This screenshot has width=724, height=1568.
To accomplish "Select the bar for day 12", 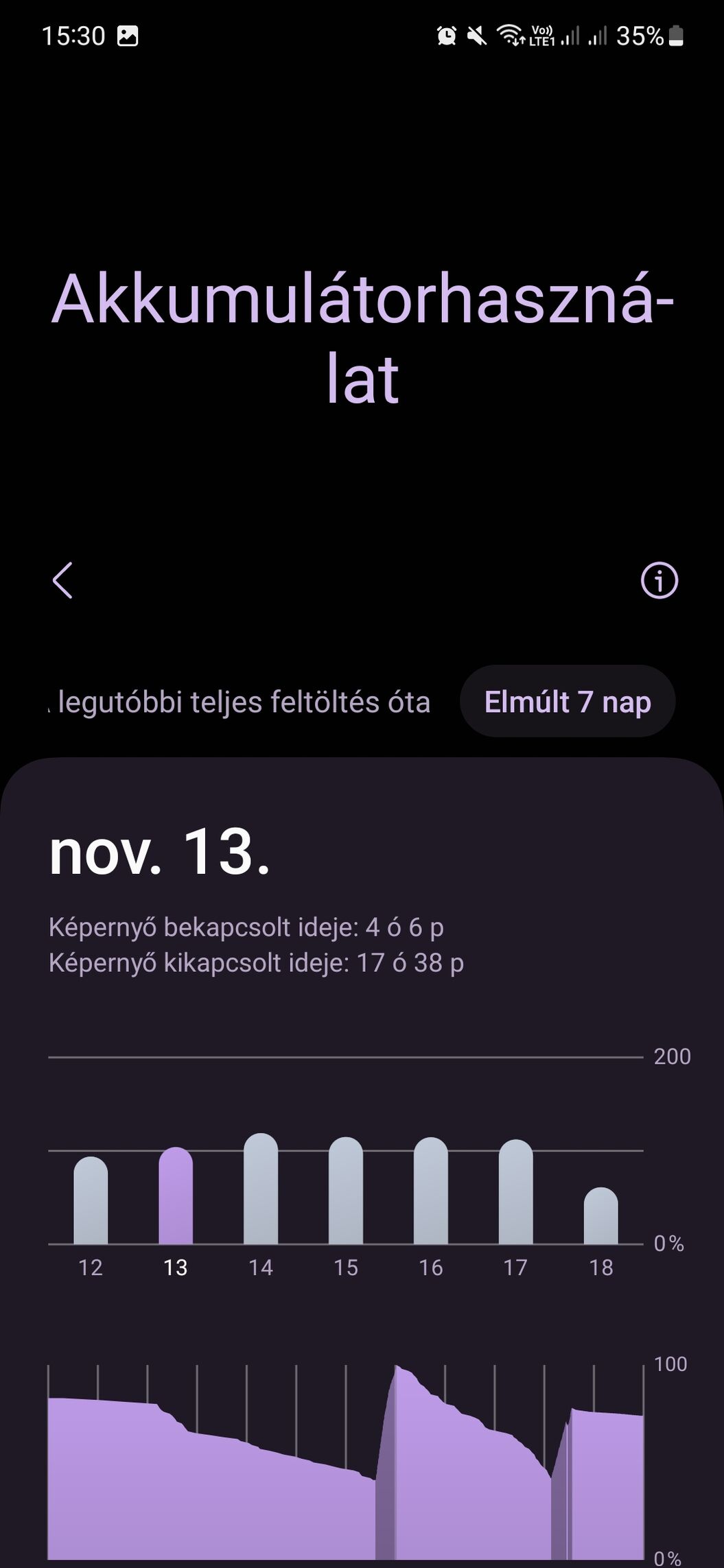I will 91,1200.
